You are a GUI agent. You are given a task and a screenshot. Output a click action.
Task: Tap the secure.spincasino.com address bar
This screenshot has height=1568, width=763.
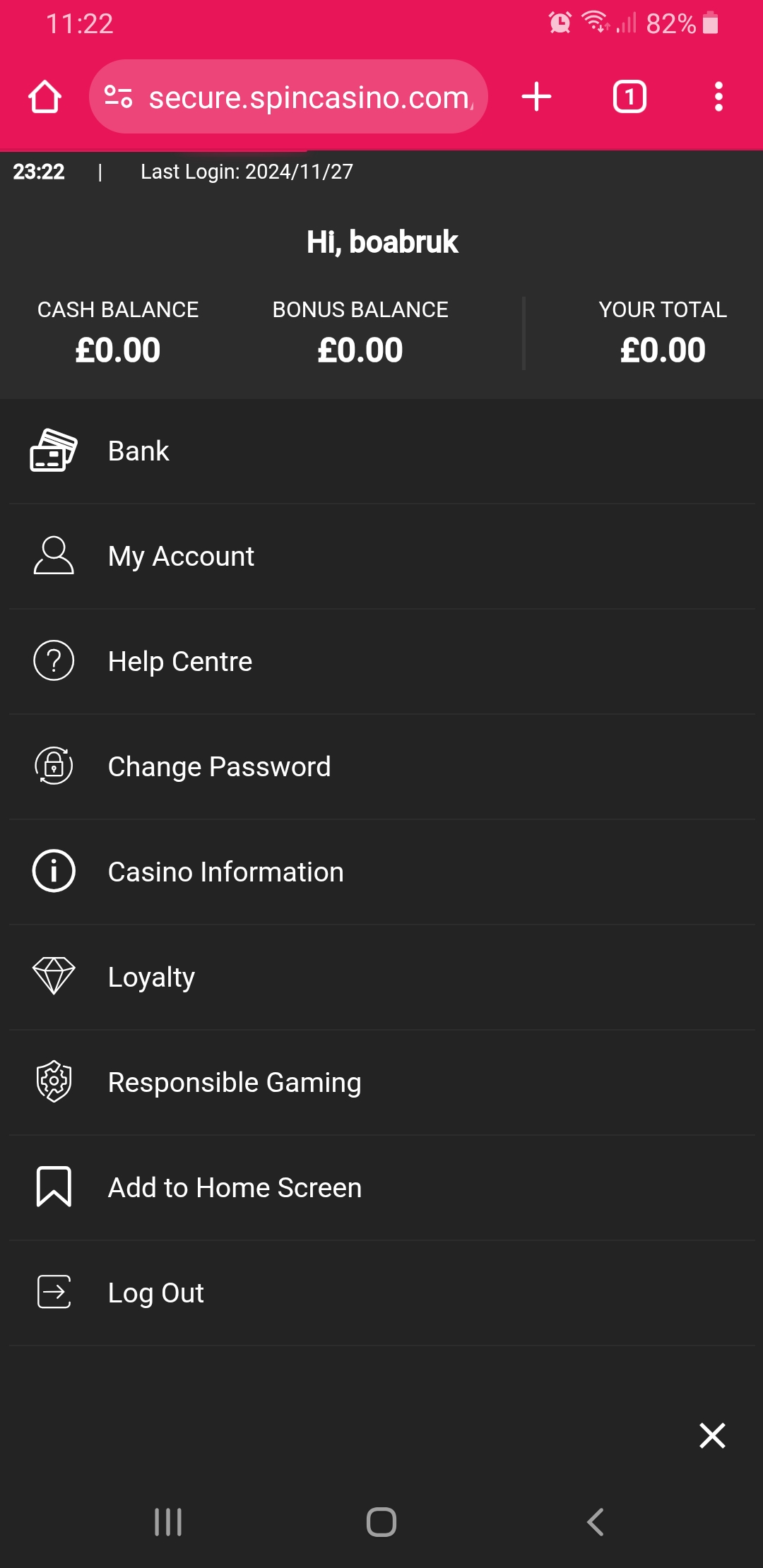point(297,97)
